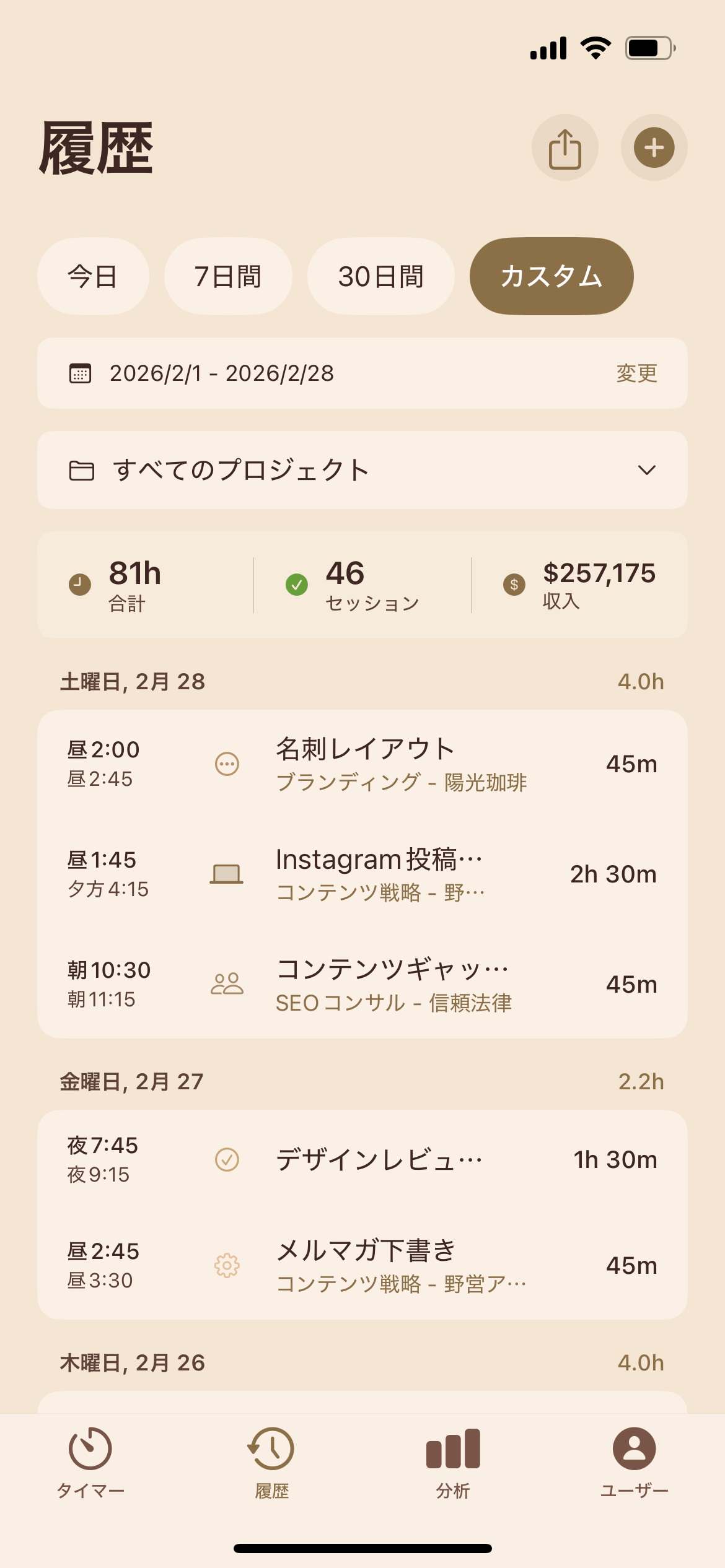Select the カスタム period filter
725x1568 pixels.
(551, 276)
